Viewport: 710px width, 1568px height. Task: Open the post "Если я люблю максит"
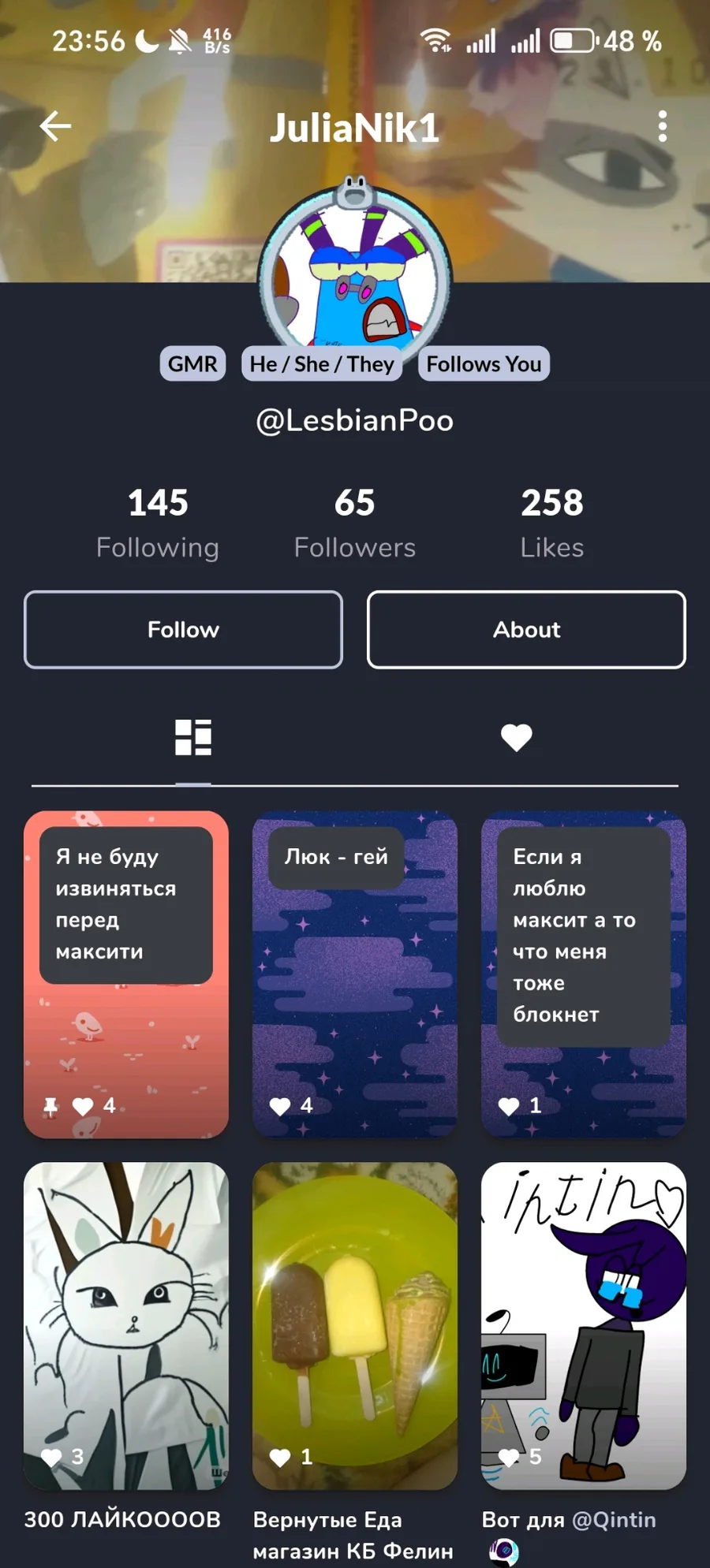(x=584, y=974)
